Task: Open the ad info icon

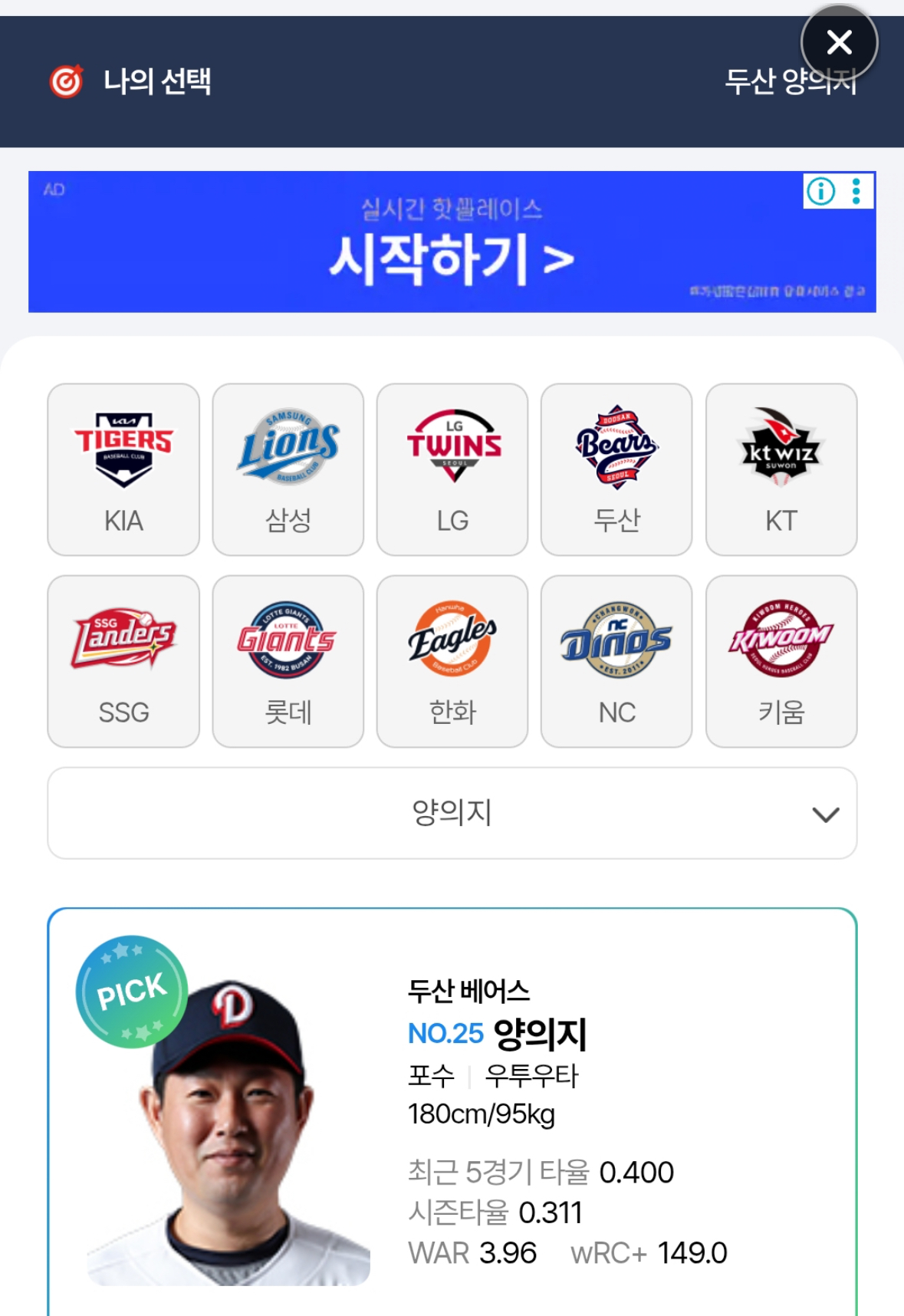Action: click(820, 191)
